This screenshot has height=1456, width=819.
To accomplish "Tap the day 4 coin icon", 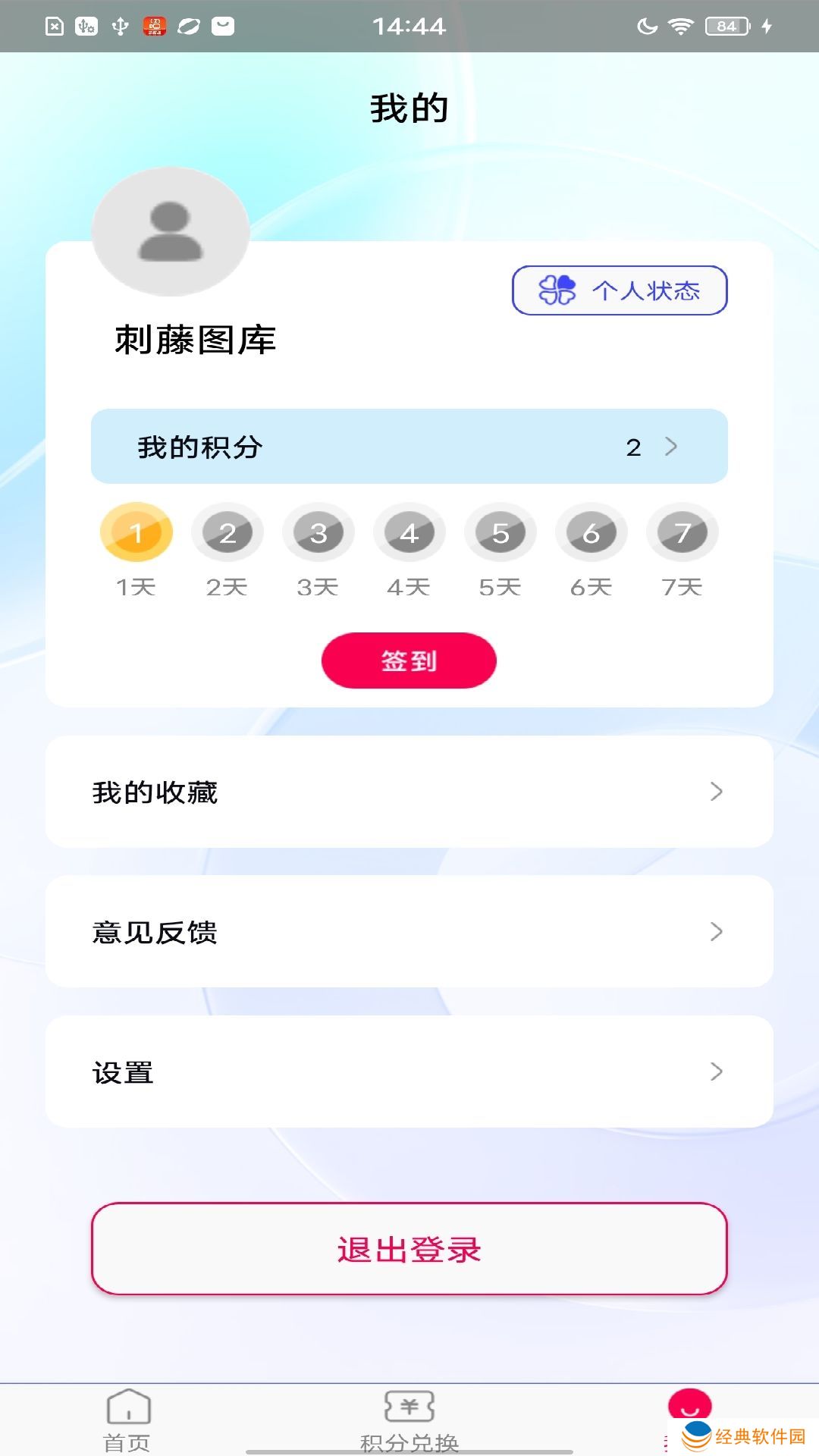I will (x=409, y=532).
